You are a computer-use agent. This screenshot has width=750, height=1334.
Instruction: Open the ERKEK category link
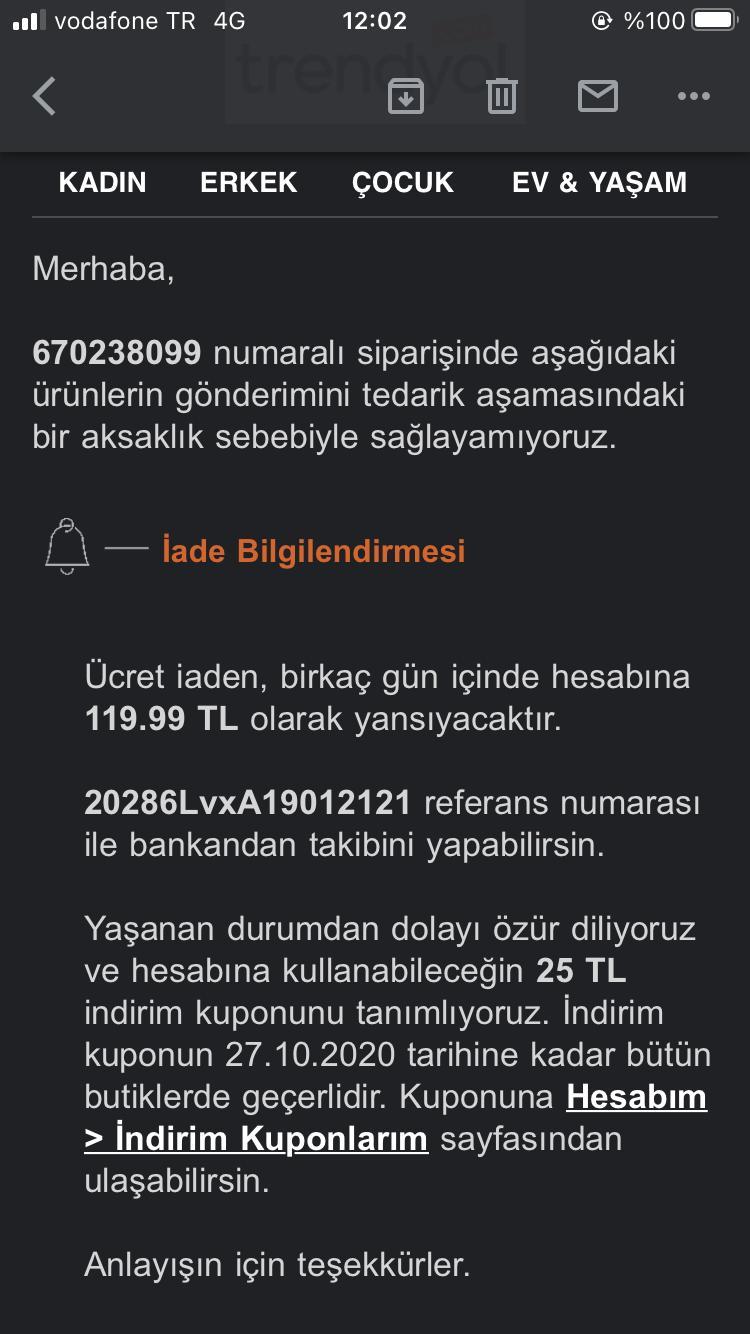coord(249,183)
